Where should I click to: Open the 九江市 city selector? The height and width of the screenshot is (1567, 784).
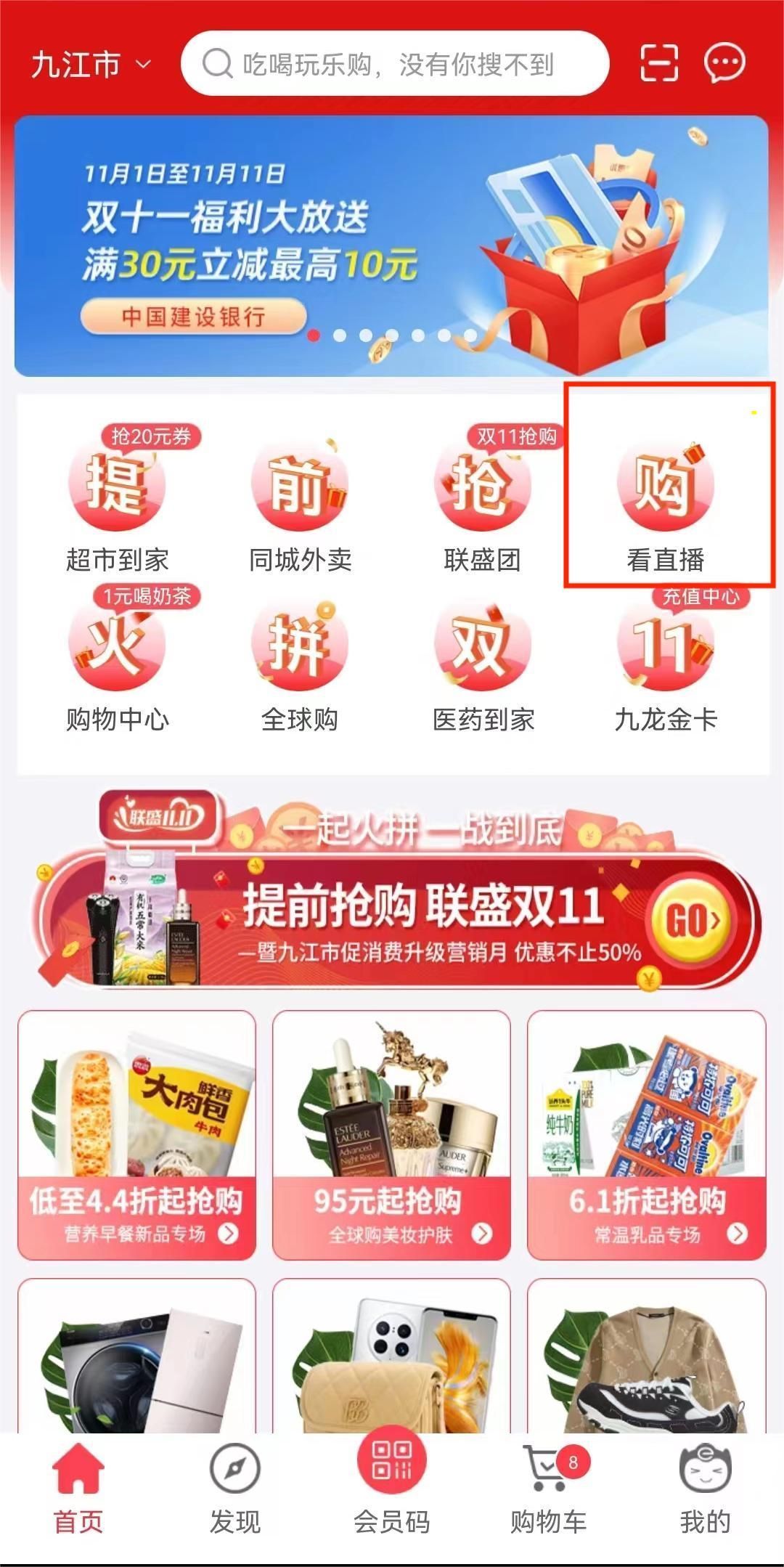[x=91, y=65]
